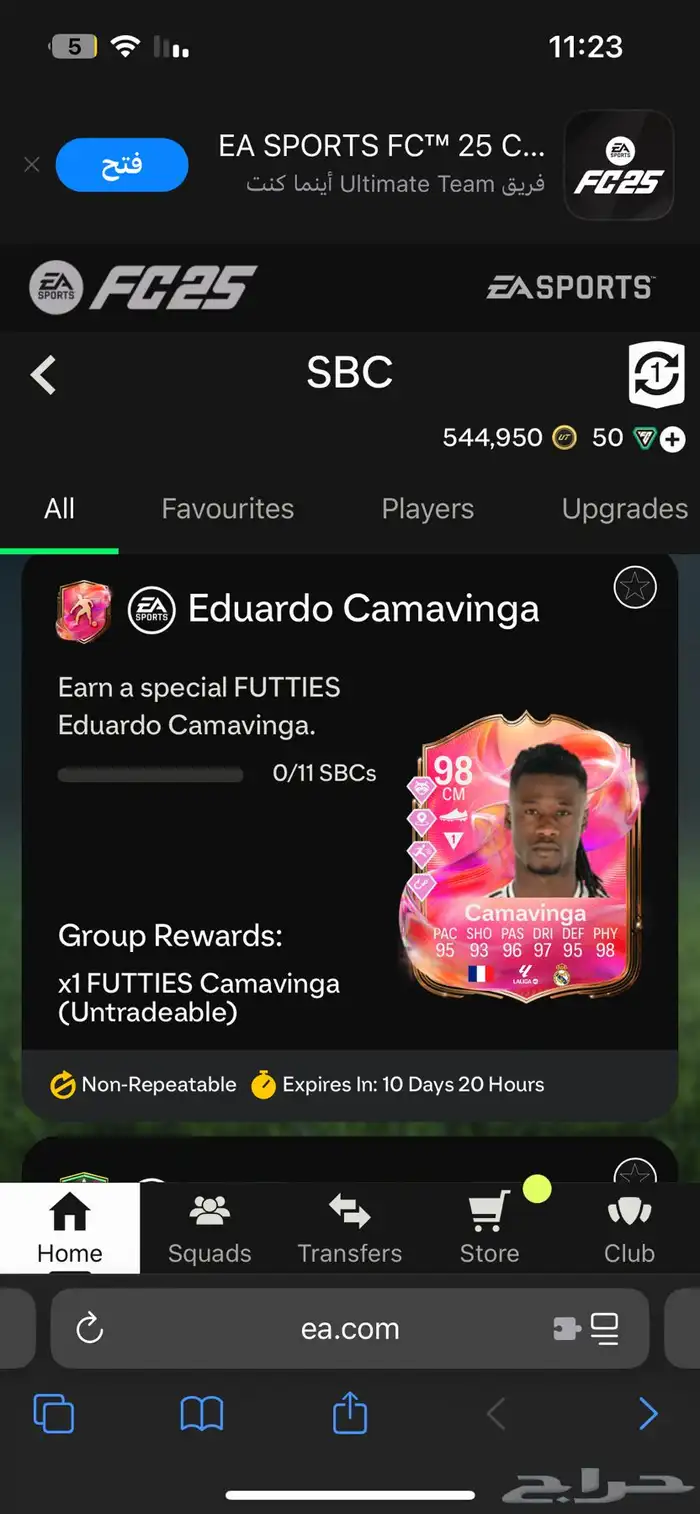Add FC Points with the plus icon
This screenshot has height=1514, width=700.
[673, 438]
